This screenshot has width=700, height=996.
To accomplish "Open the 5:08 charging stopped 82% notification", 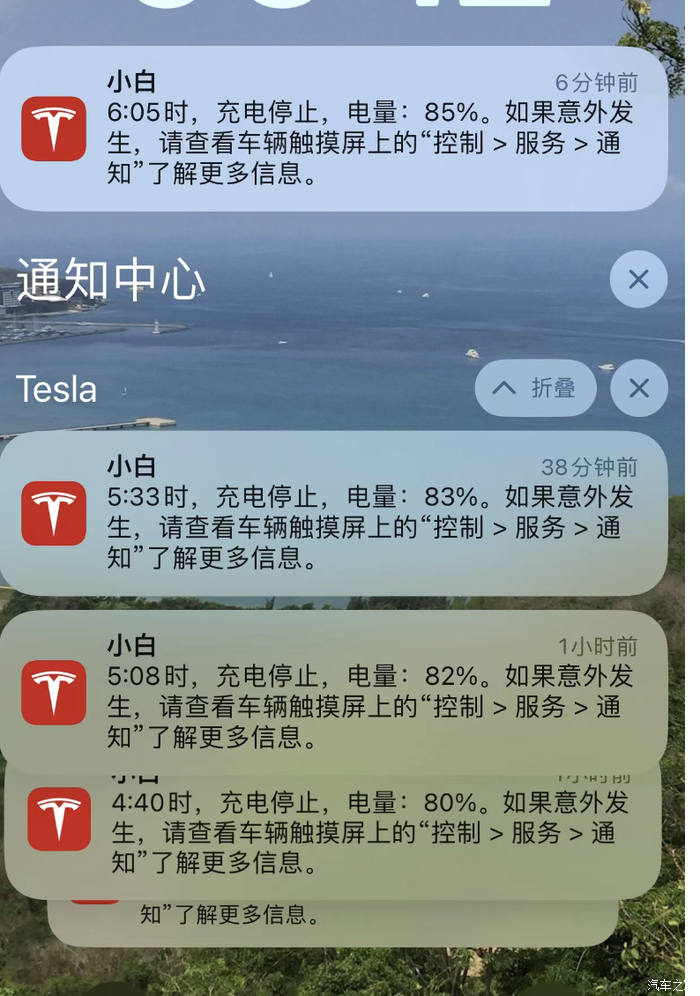I will (333, 692).
